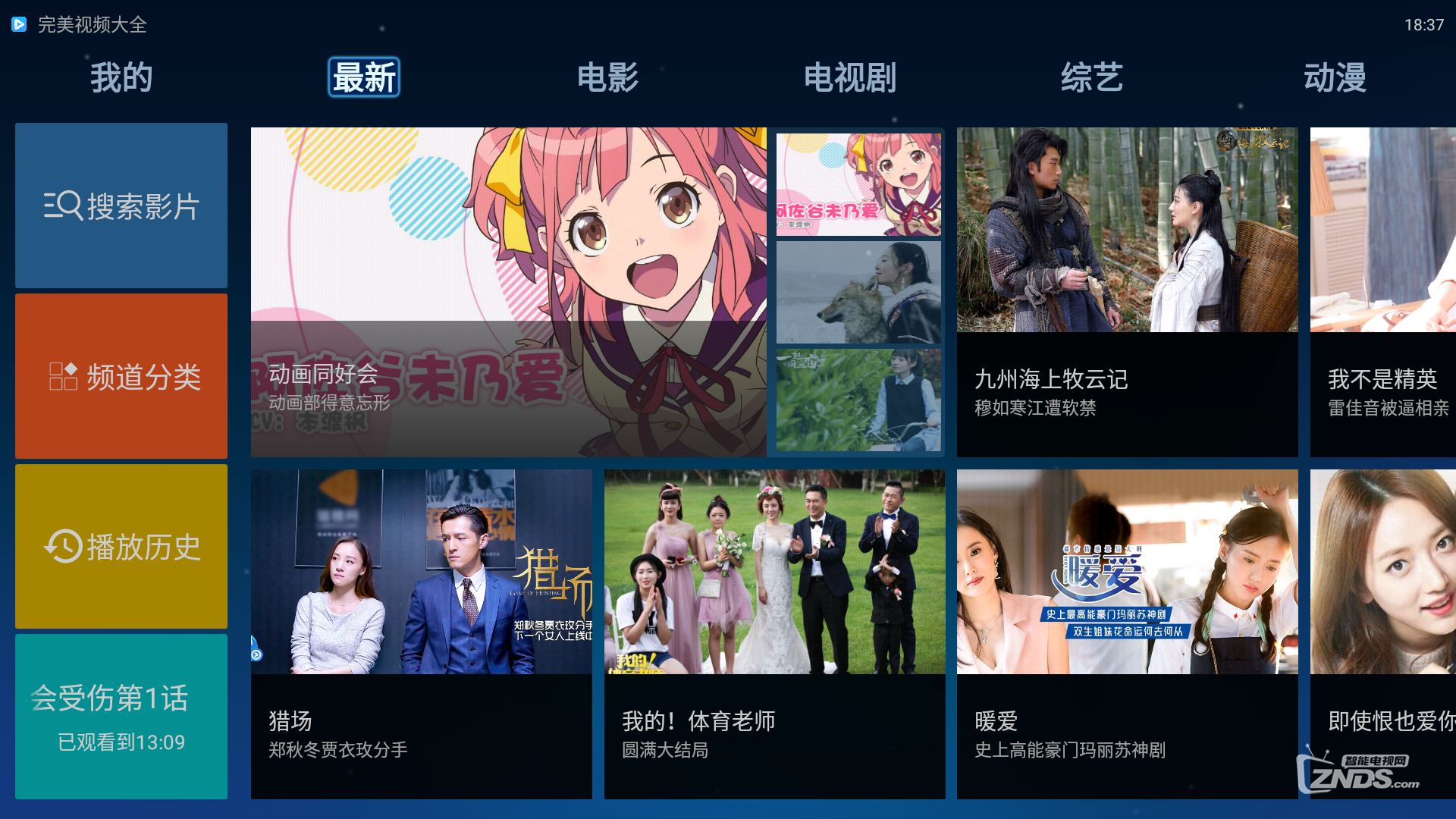This screenshot has width=1456, height=819.
Task: Select the woman with wolf preview thumbnail
Action: 858,292
